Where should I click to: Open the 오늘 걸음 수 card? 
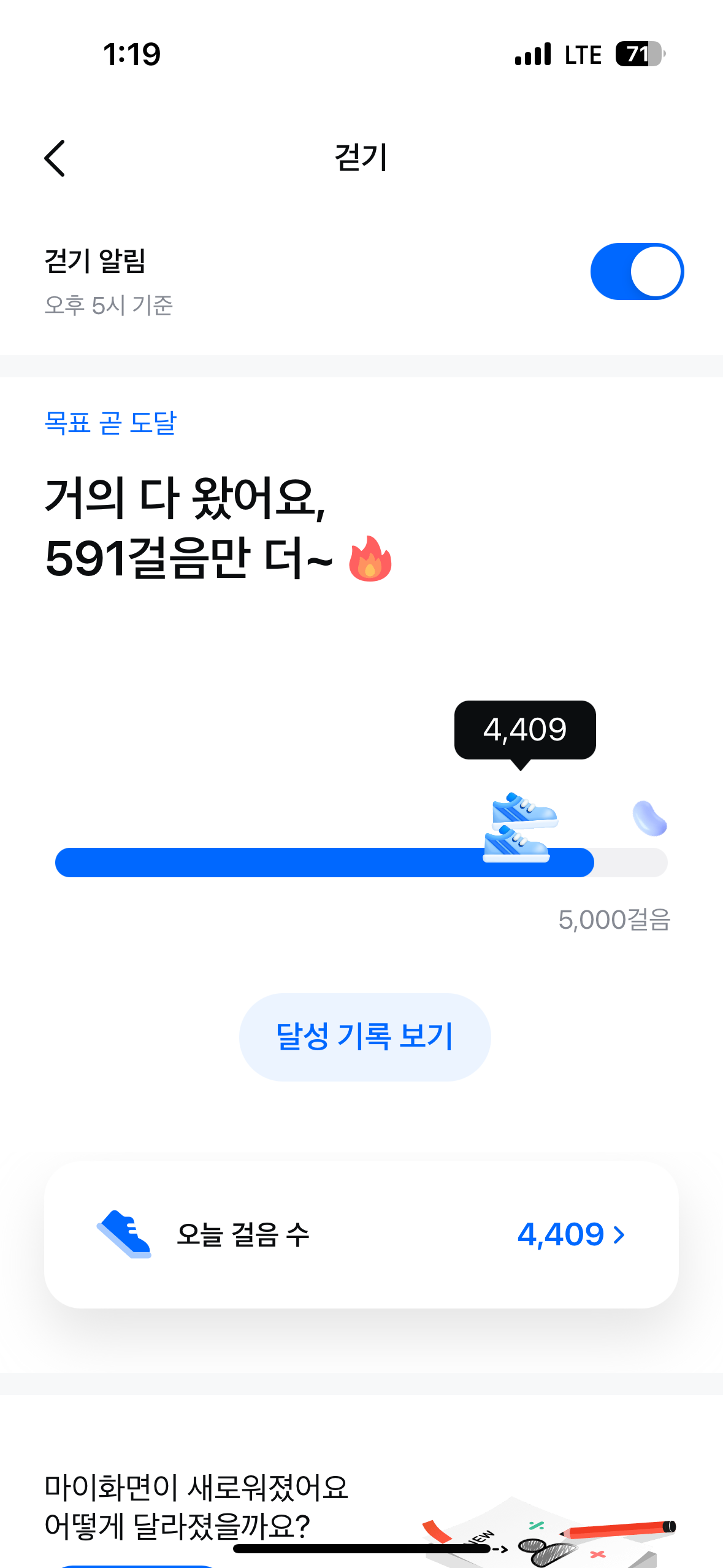click(361, 1234)
